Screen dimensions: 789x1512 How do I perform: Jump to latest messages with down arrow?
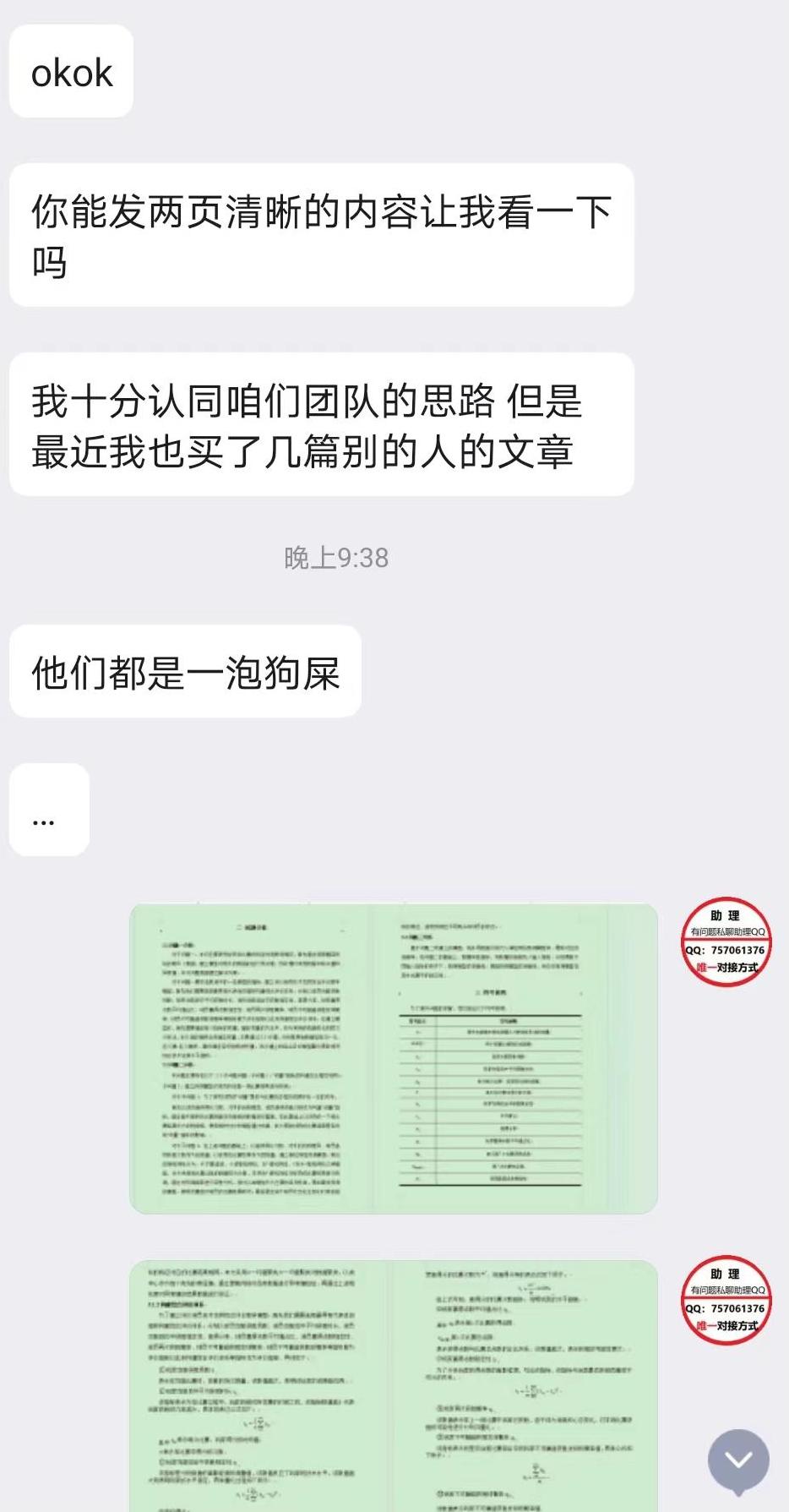pyautogui.click(x=738, y=1460)
